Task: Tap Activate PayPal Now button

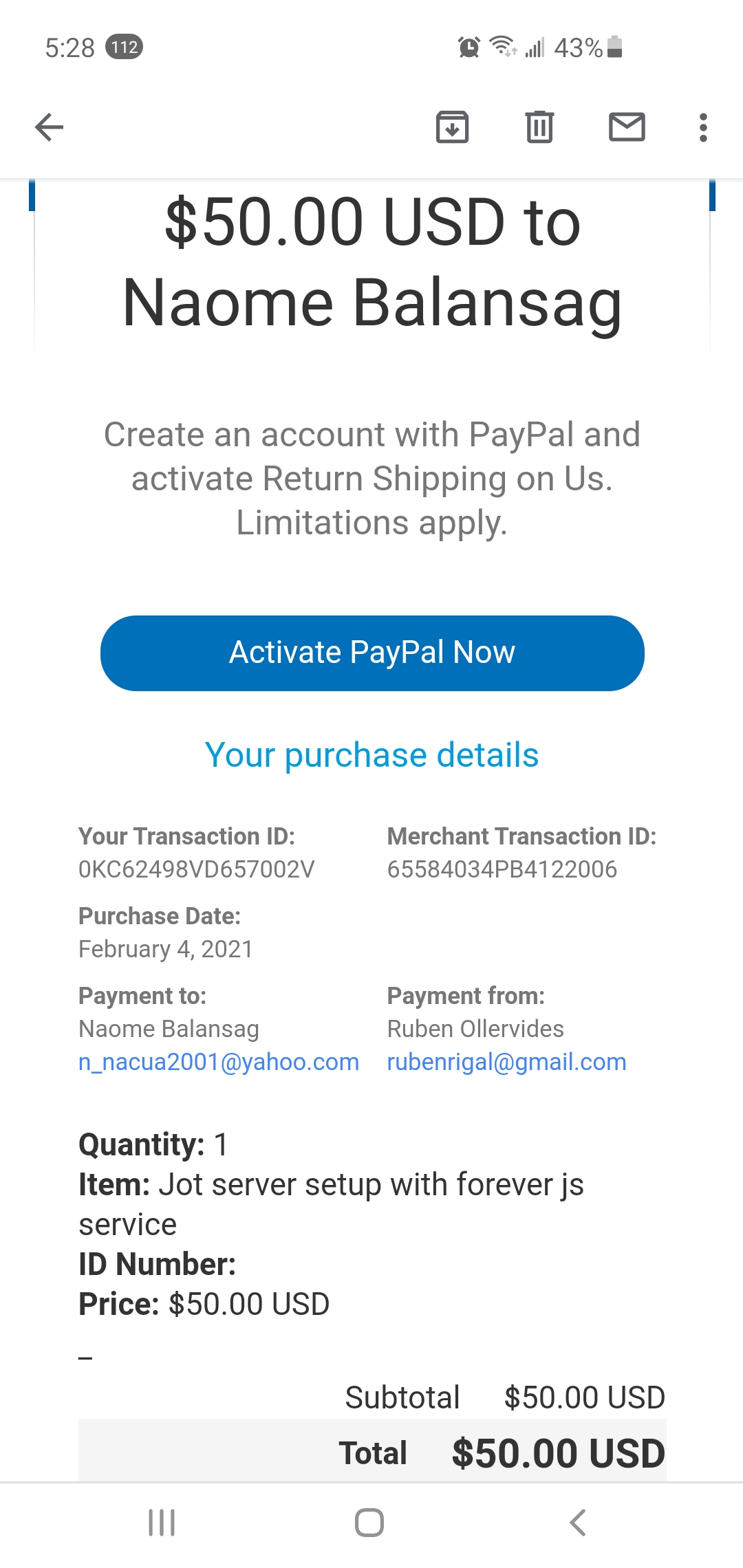Action: click(x=372, y=653)
